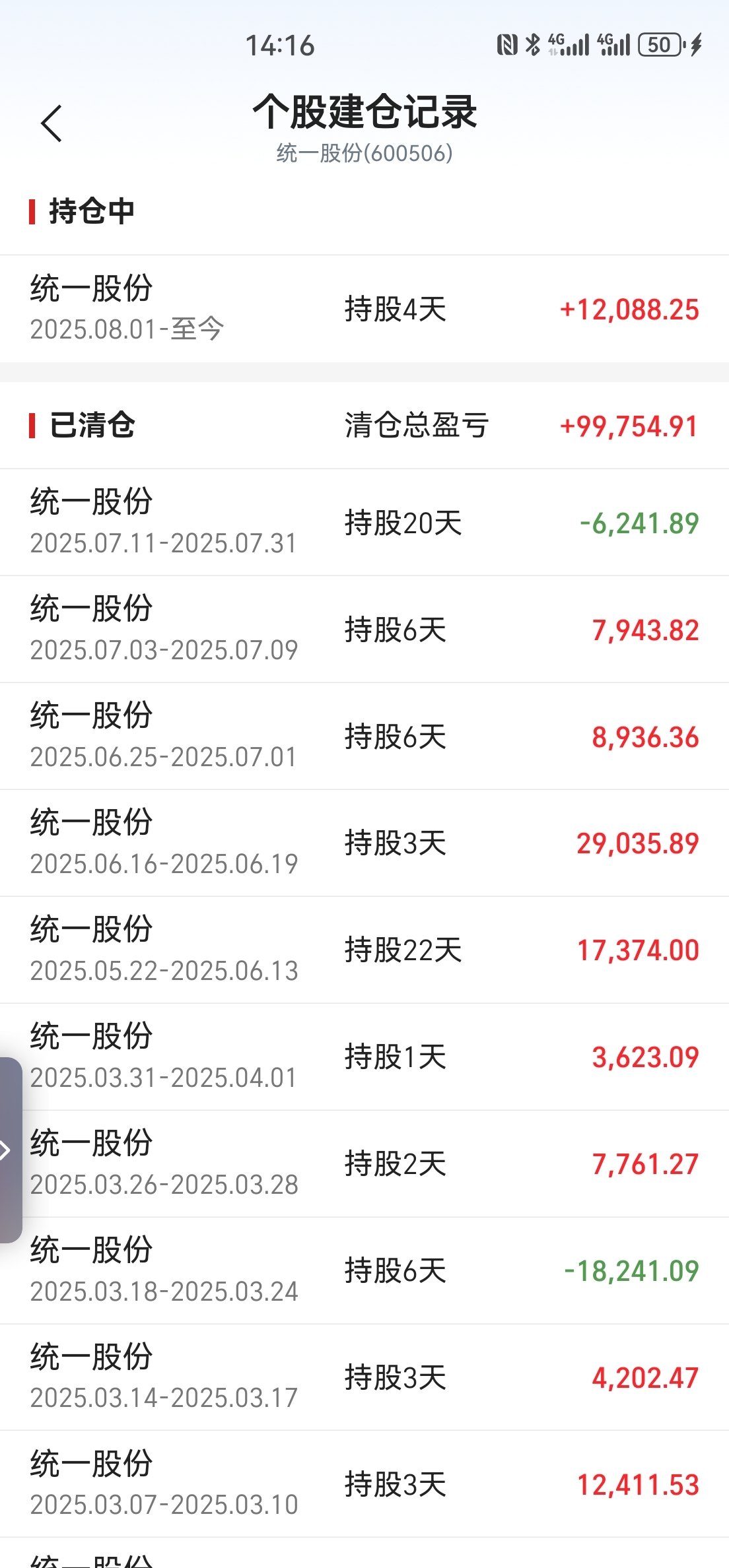
Task: Go back with the top-left arrow
Action: click(x=52, y=123)
